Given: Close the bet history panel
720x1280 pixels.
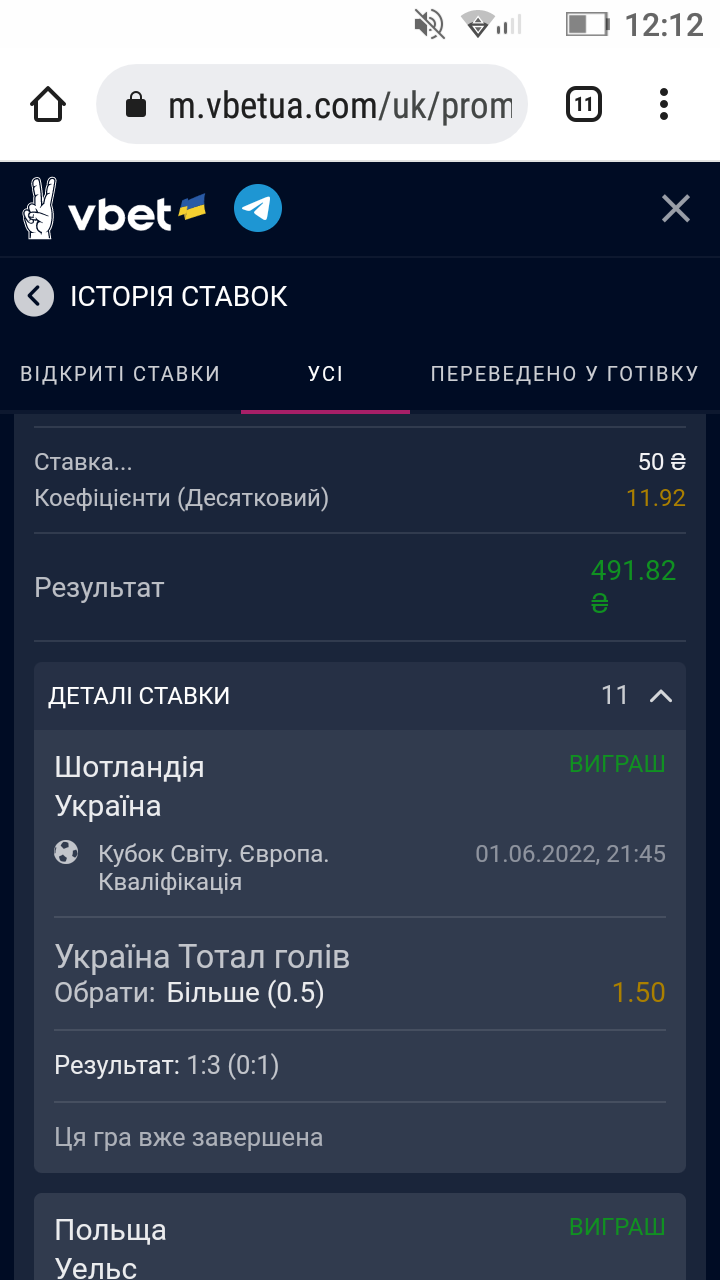Looking at the screenshot, I should (676, 209).
